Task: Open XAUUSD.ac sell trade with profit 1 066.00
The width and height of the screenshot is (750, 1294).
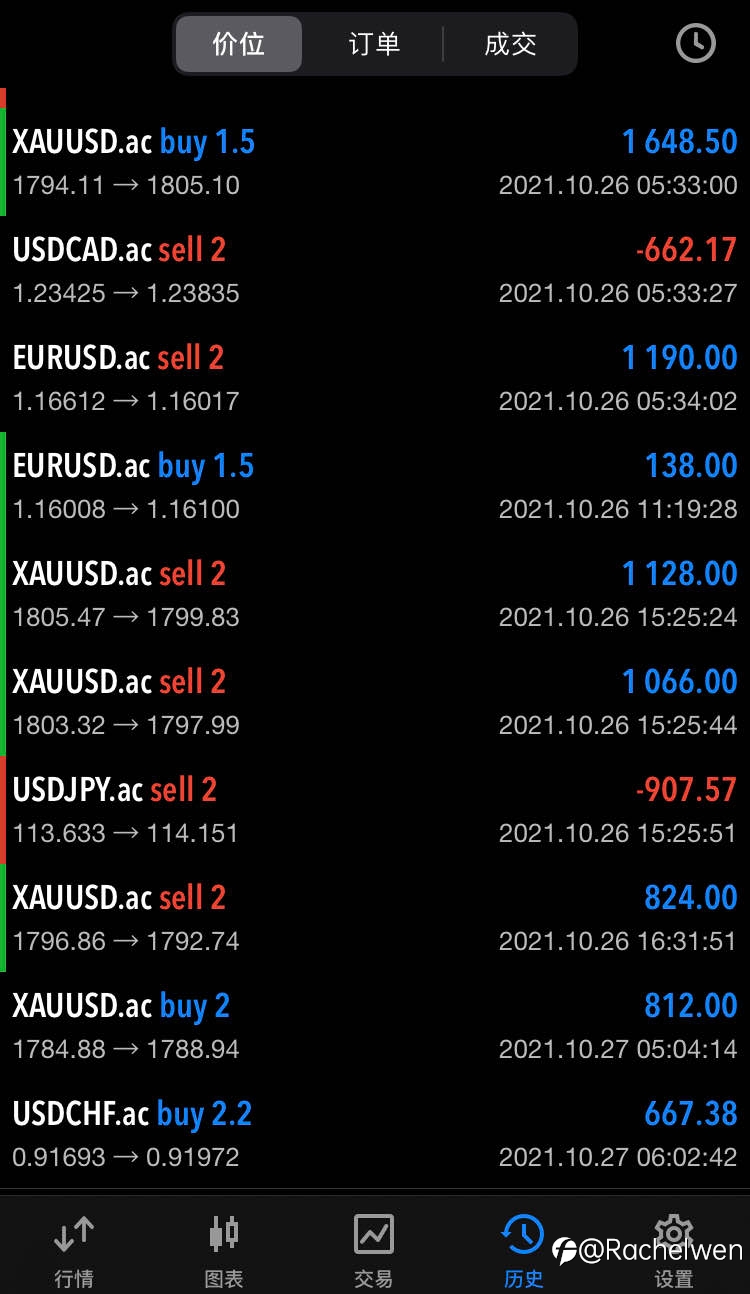Action: tap(375, 702)
